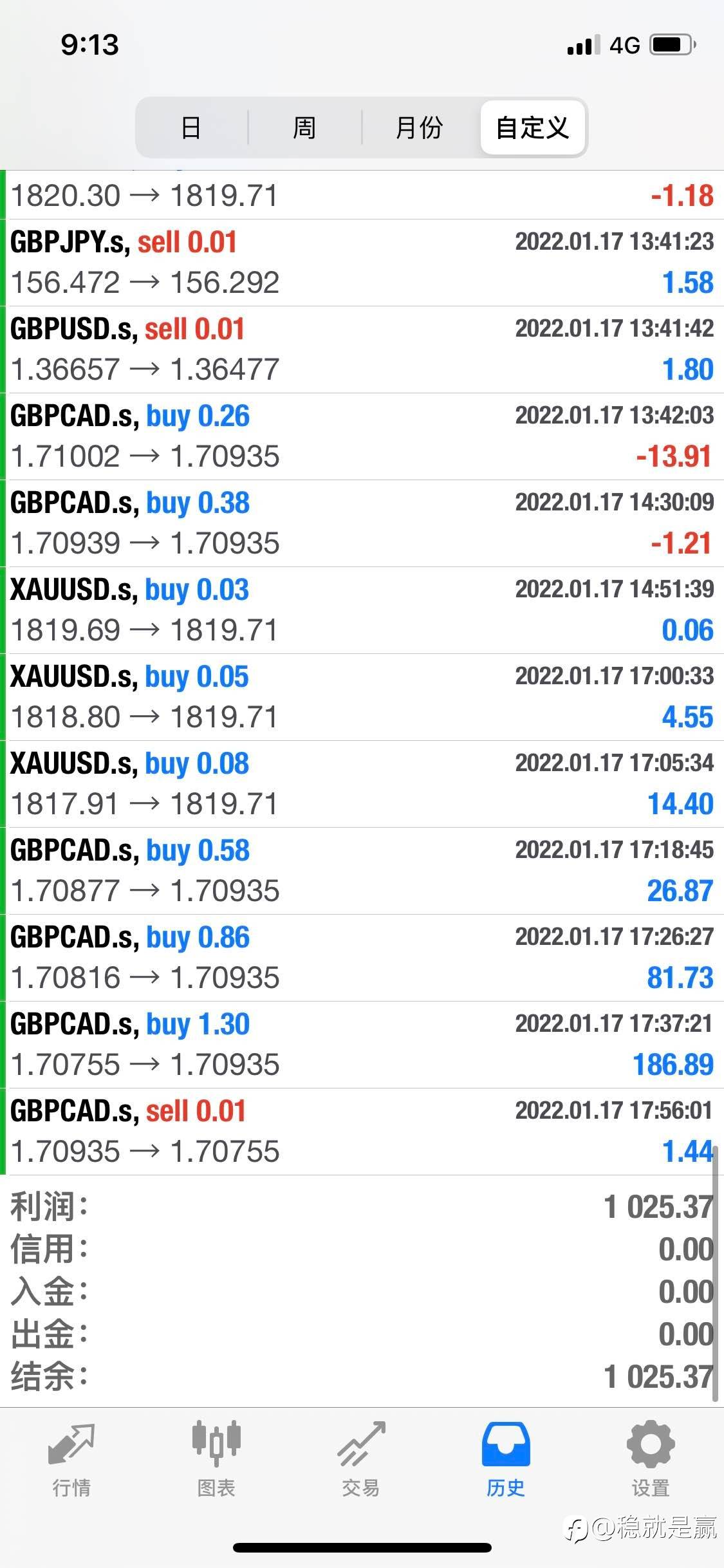The height and width of the screenshot is (1568, 724).
Task: Open the 交易 trade tab
Action: [361, 1459]
